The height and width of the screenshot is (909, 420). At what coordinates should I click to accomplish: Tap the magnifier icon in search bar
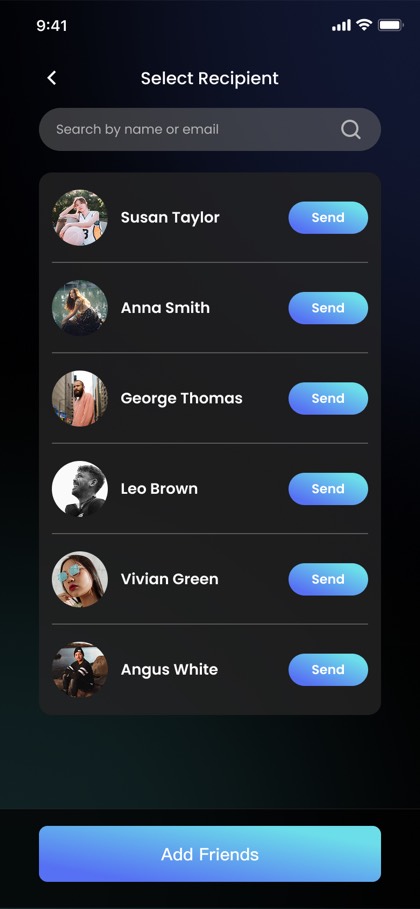pos(350,129)
